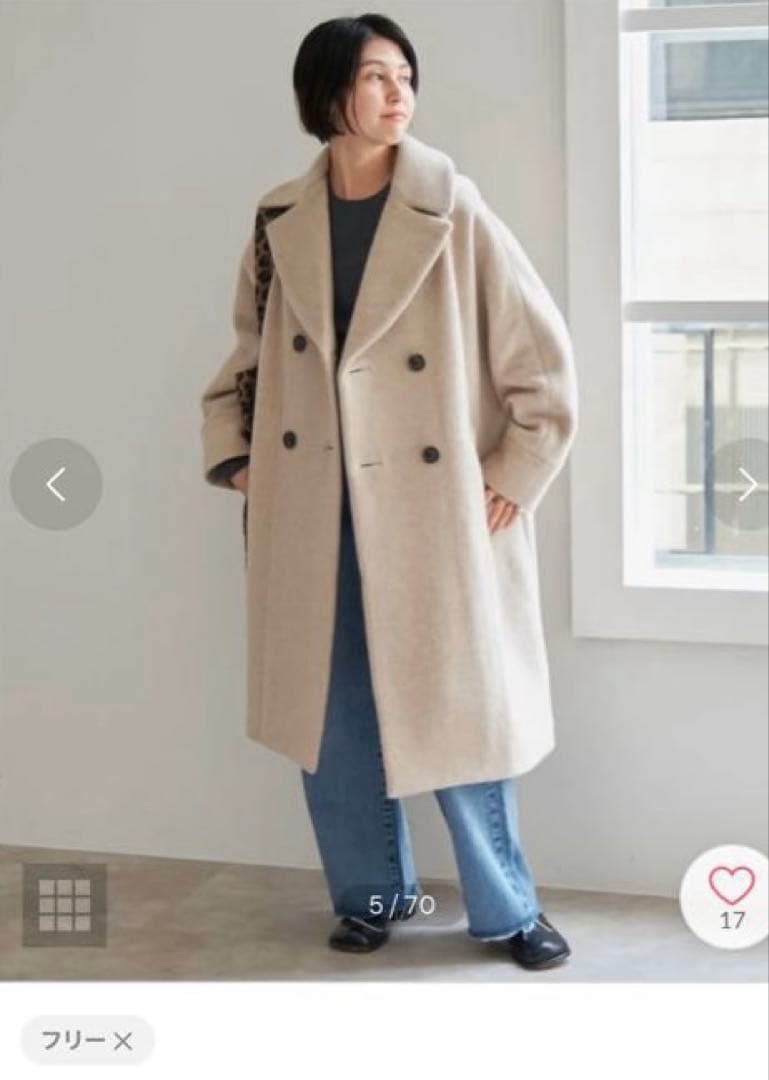This screenshot has height=1080, width=769.
Task: Remove the フリー size chip
Action: (x=122, y=1041)
